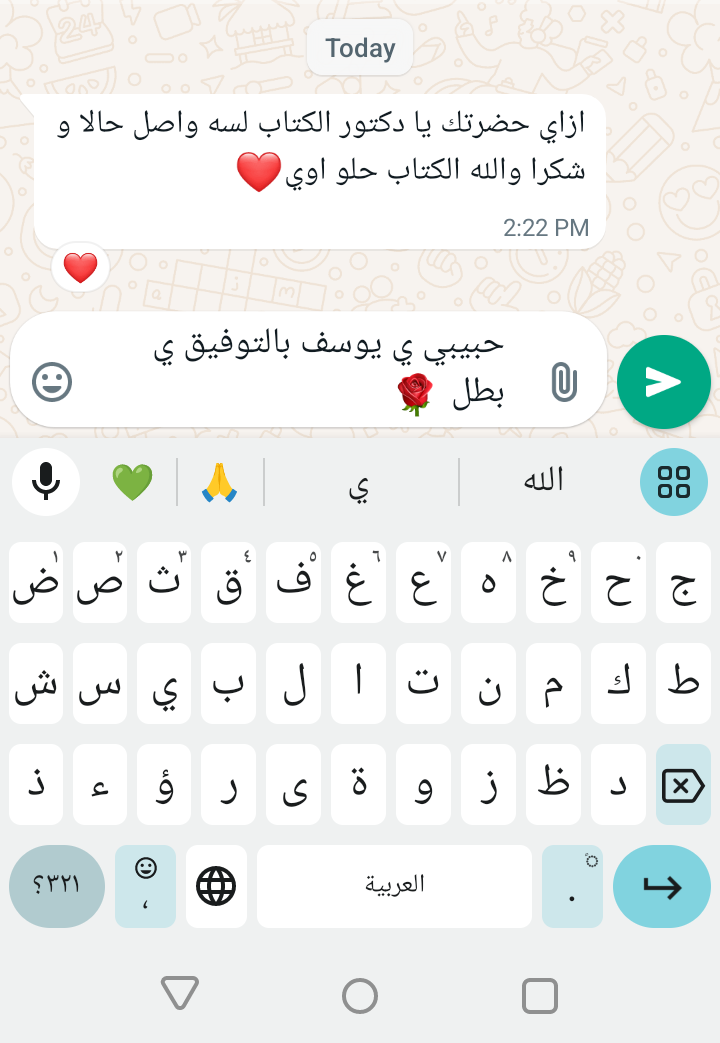Choose the suggestion ي
720x1043 pixels.
362,484
